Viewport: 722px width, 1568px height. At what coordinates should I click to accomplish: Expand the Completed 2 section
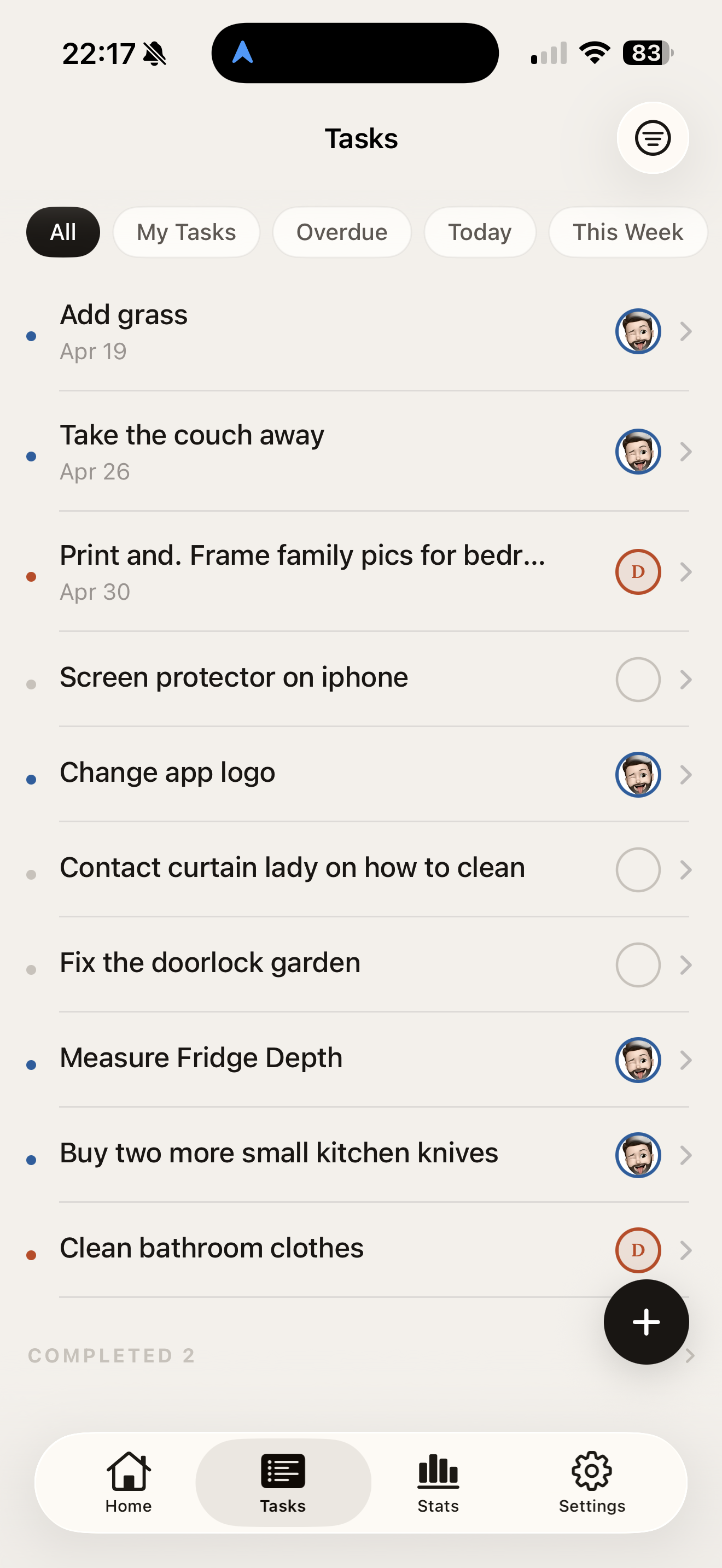tap(113, 1355)
